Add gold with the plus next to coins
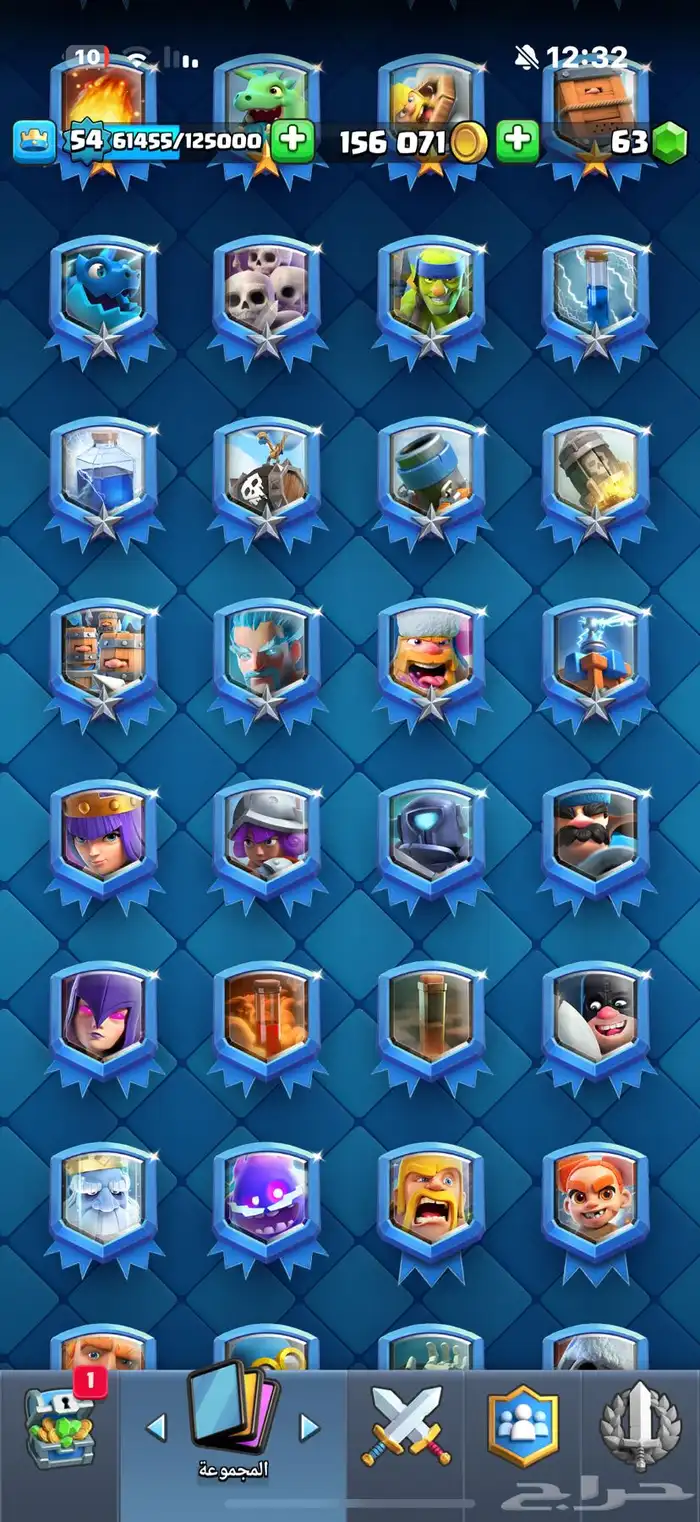The width and height of the screenshot is (700, 1522). coord(517,142)
